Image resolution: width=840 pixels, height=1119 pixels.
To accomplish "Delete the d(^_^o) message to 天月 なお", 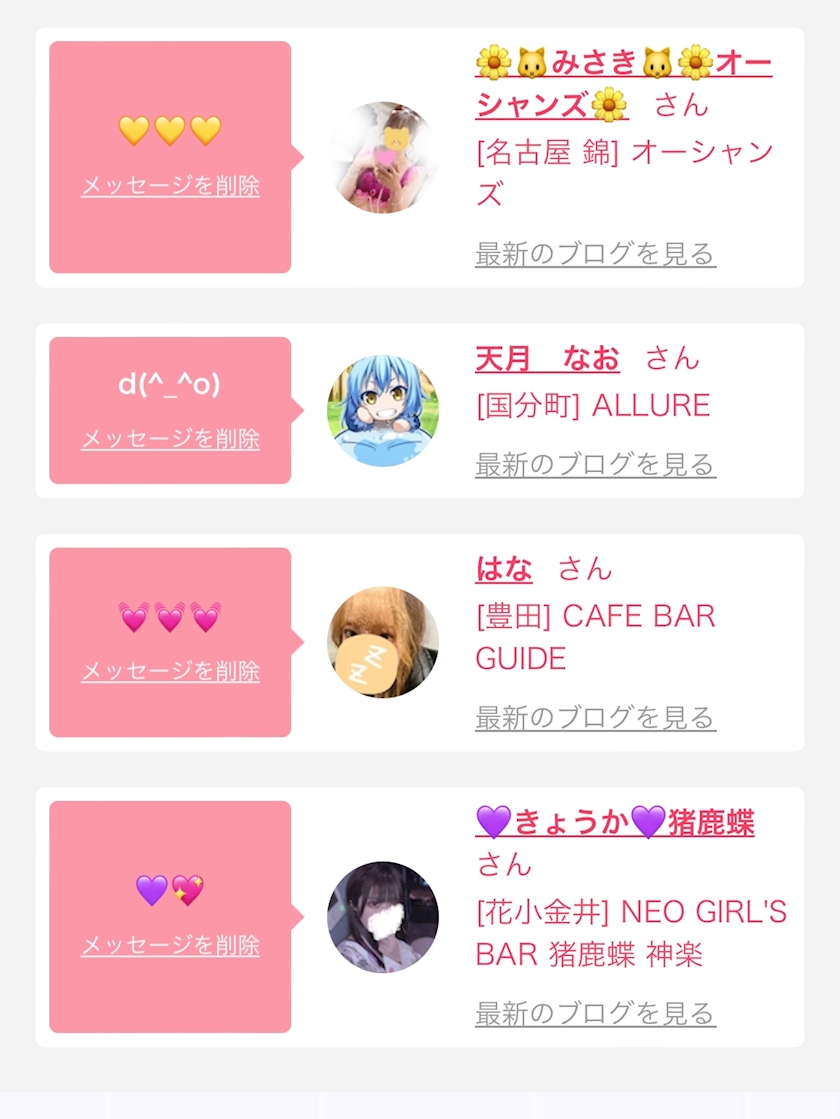I will [x=170, y=438].
